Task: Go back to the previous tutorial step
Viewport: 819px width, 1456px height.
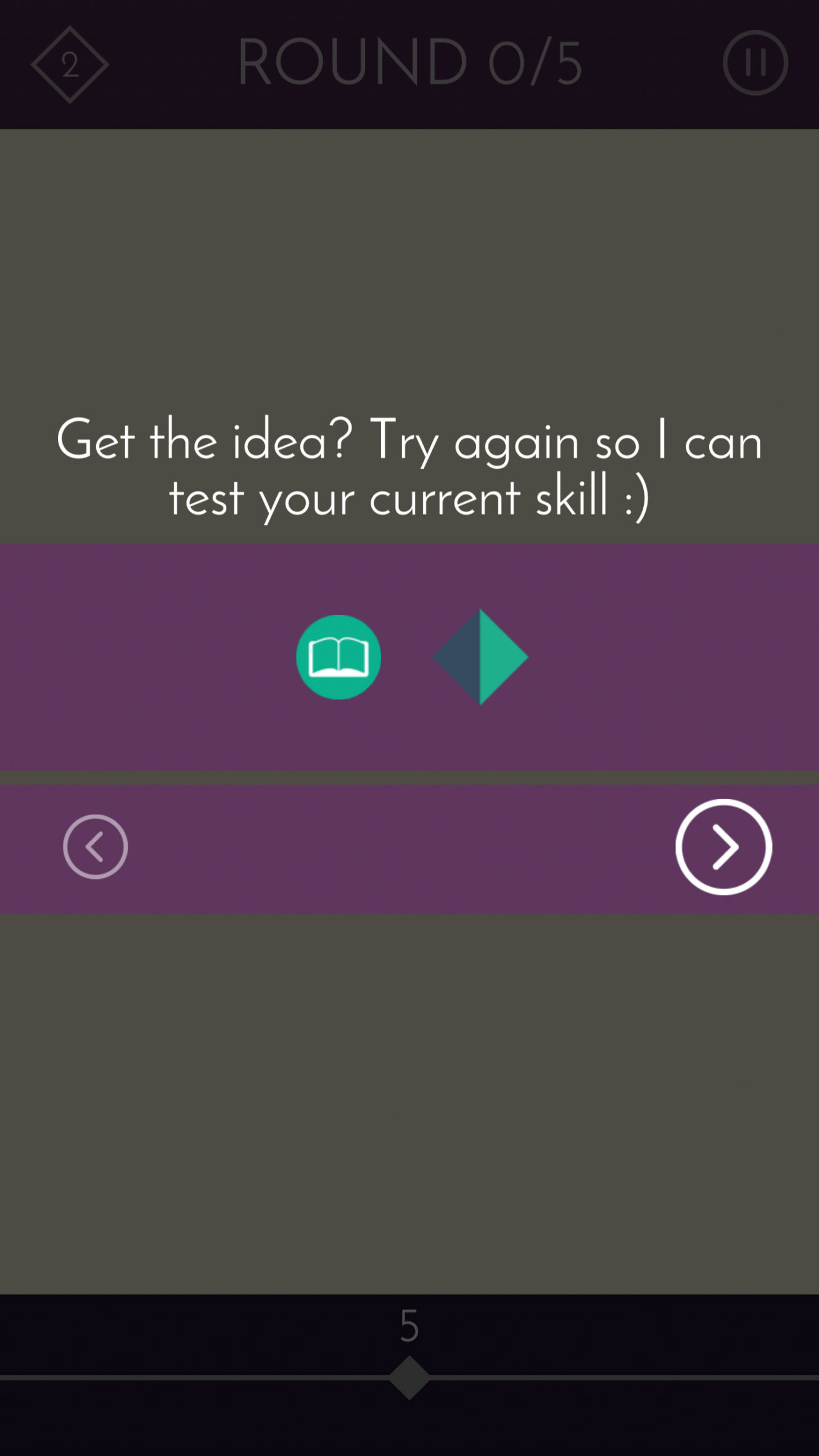Action: coord(96,847)
